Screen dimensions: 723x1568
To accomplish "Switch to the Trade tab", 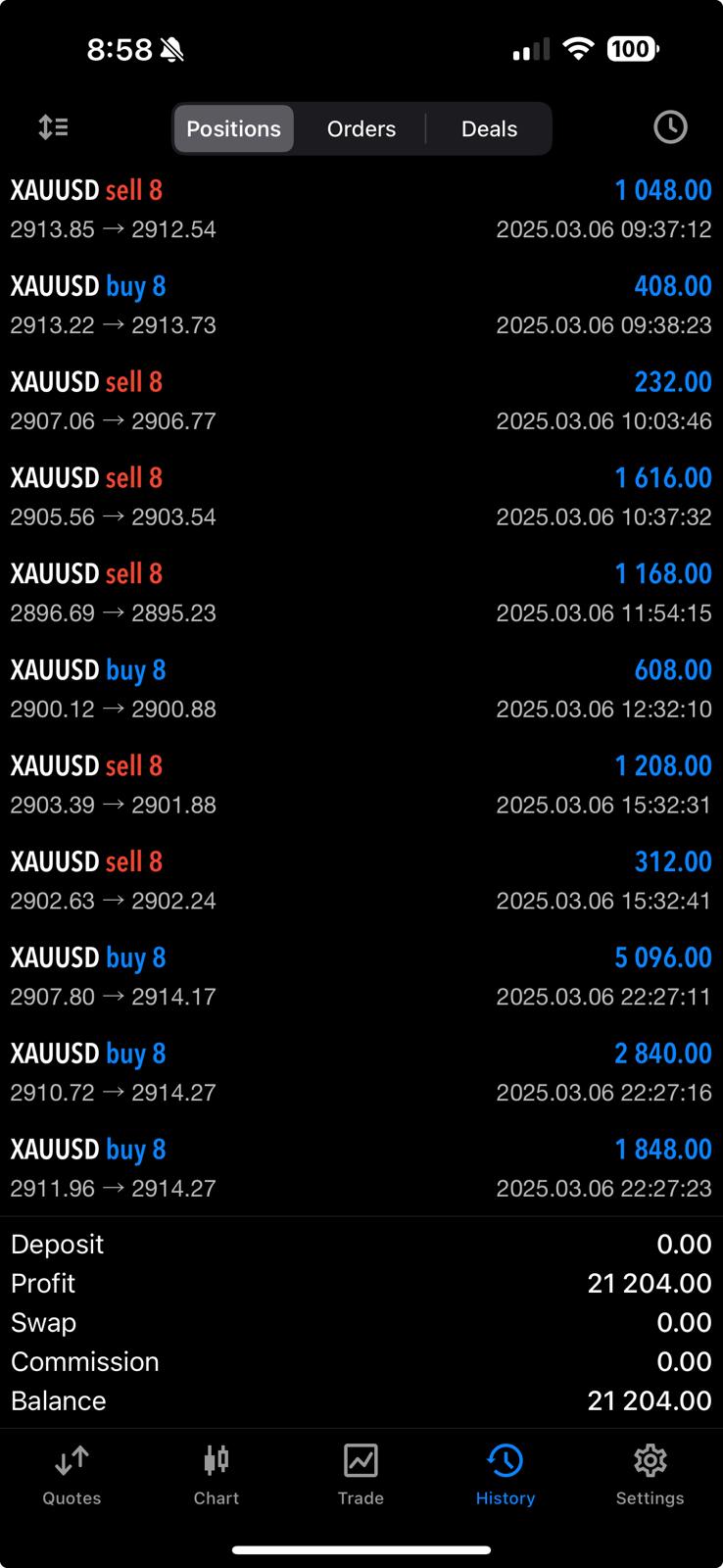I will coord(361,1476).
